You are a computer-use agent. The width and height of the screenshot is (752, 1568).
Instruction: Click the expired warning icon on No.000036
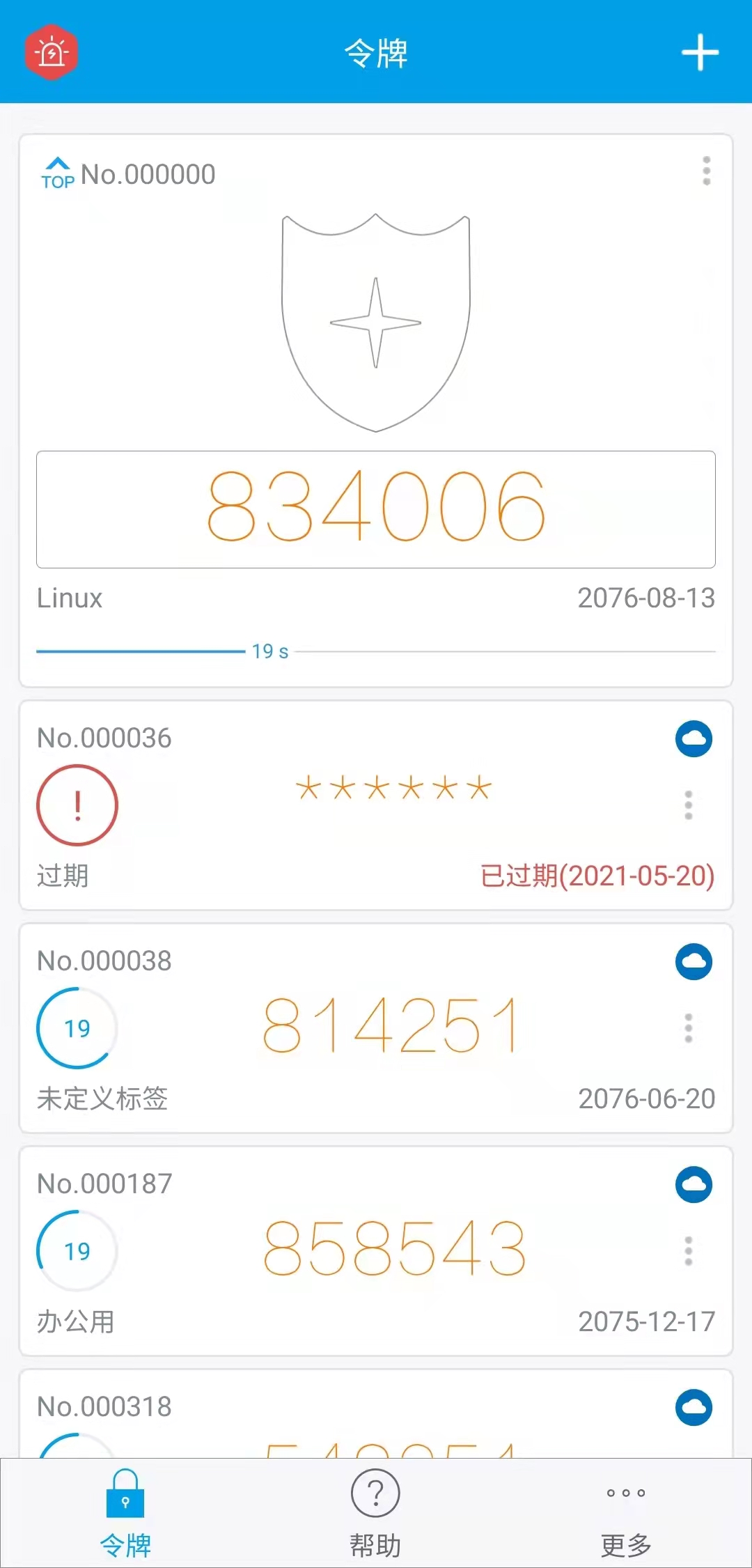[77, 805]
